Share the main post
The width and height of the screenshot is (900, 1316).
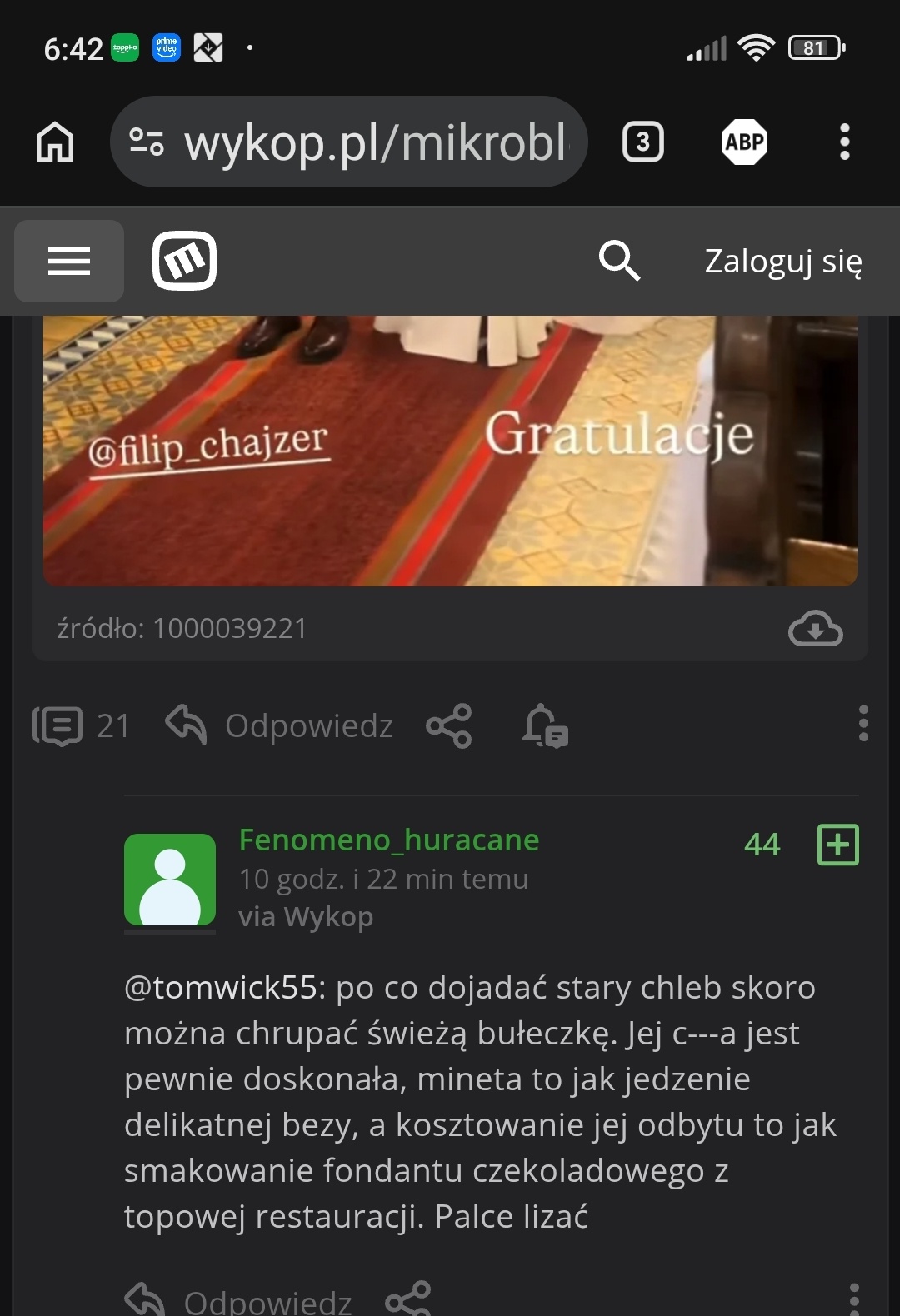tap(449, 725)
